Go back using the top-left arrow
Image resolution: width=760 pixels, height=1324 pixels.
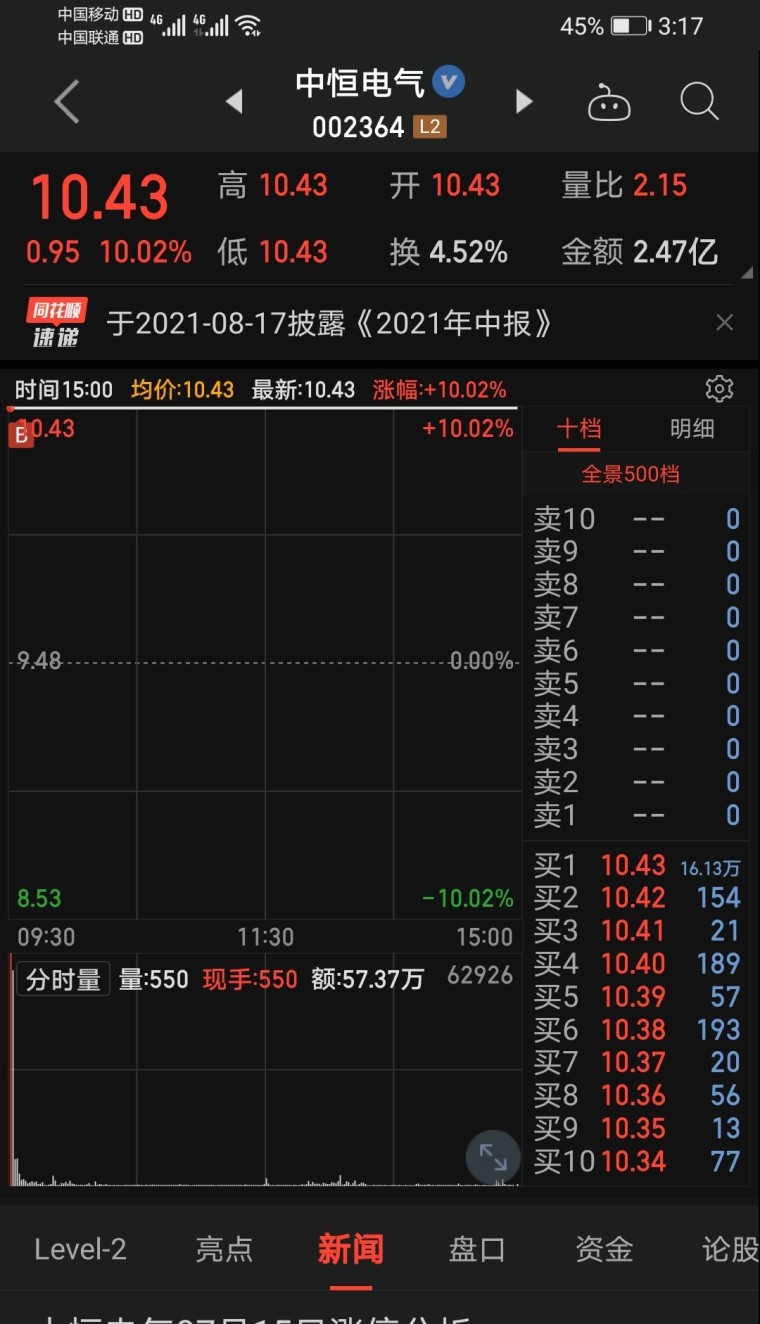point(67,102)
